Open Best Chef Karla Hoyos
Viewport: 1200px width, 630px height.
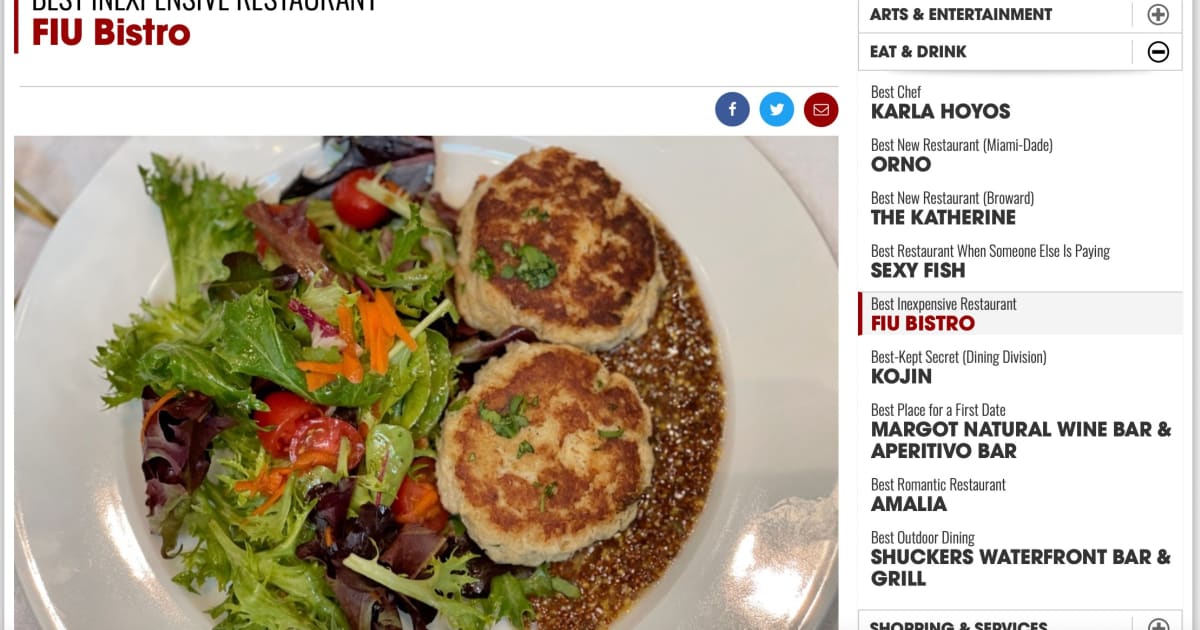point(940,111)
